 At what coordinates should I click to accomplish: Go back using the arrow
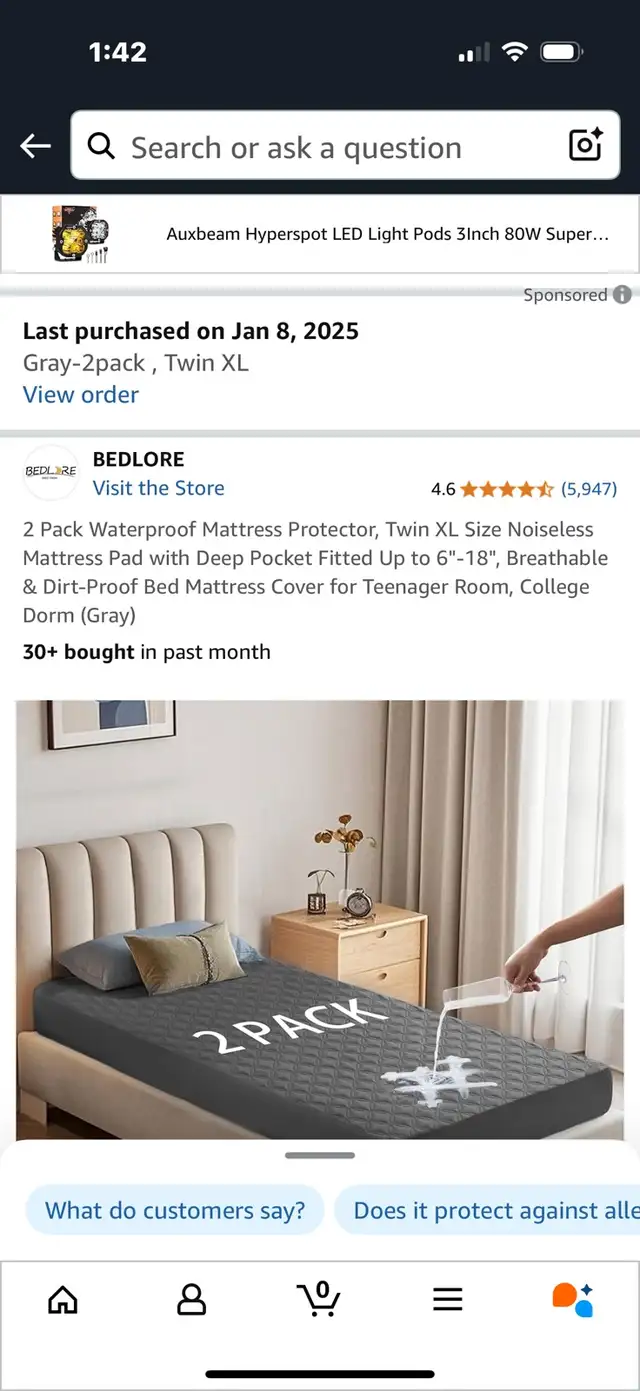point(36,147)
